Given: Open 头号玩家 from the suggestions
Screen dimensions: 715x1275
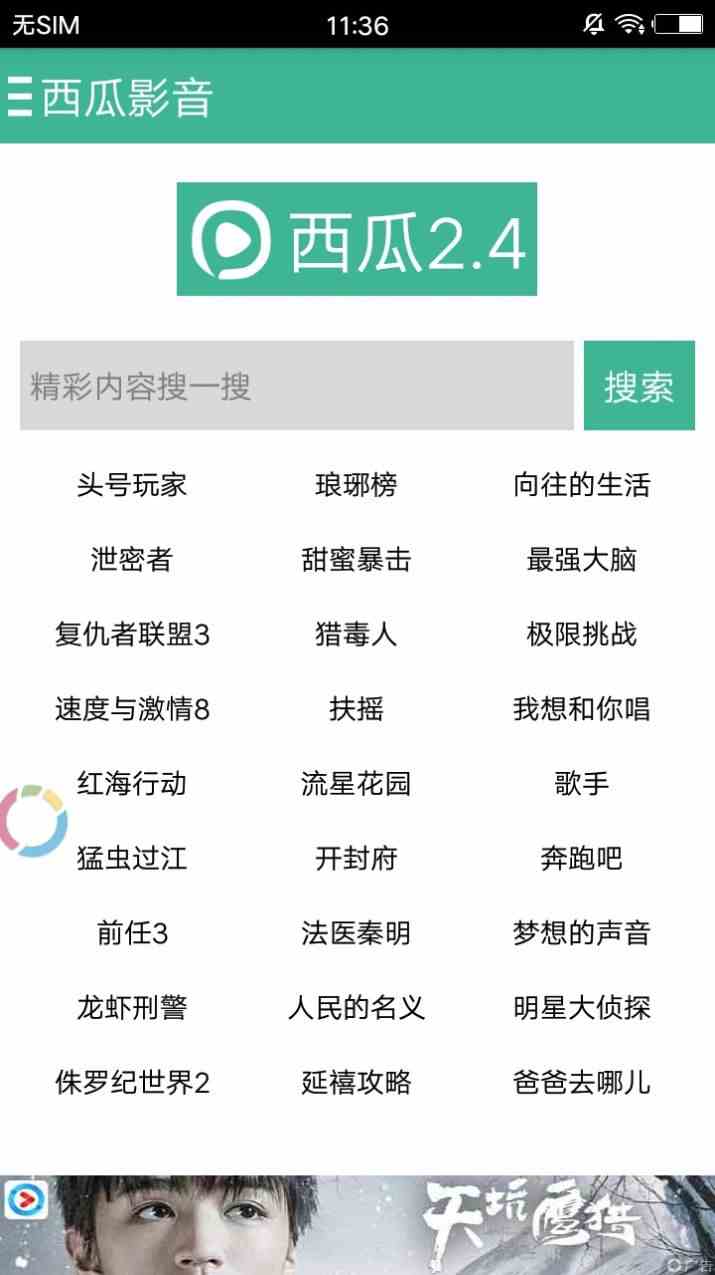Looking at the screenshot, I should [x=132, y=485].
